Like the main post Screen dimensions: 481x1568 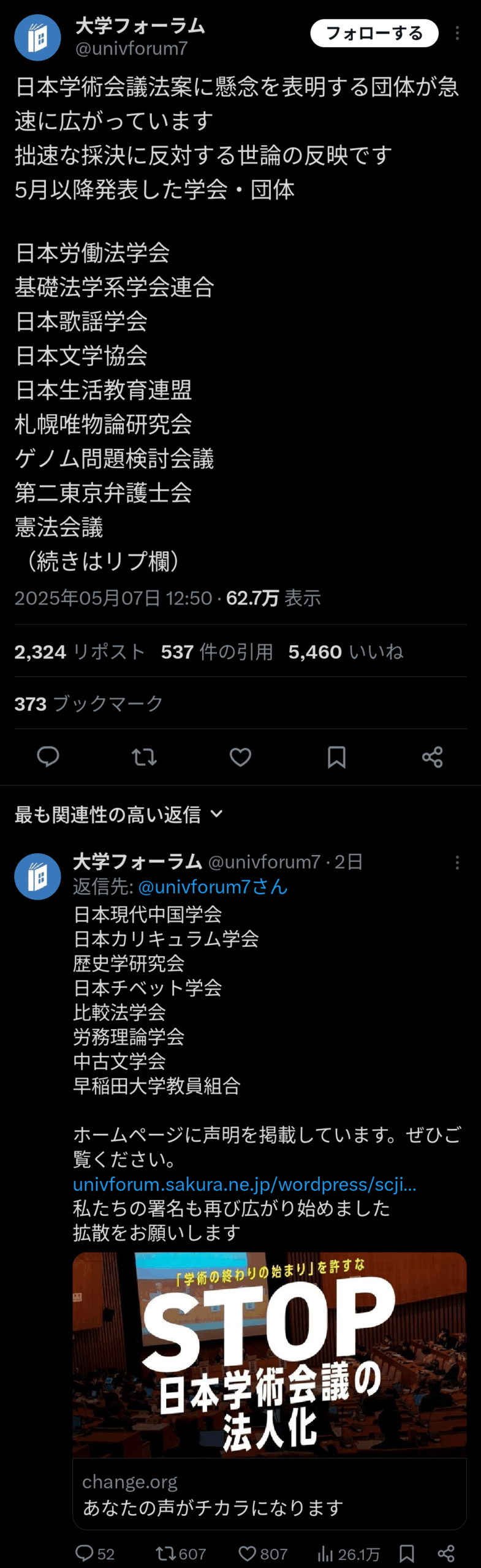tap(240, 757)
